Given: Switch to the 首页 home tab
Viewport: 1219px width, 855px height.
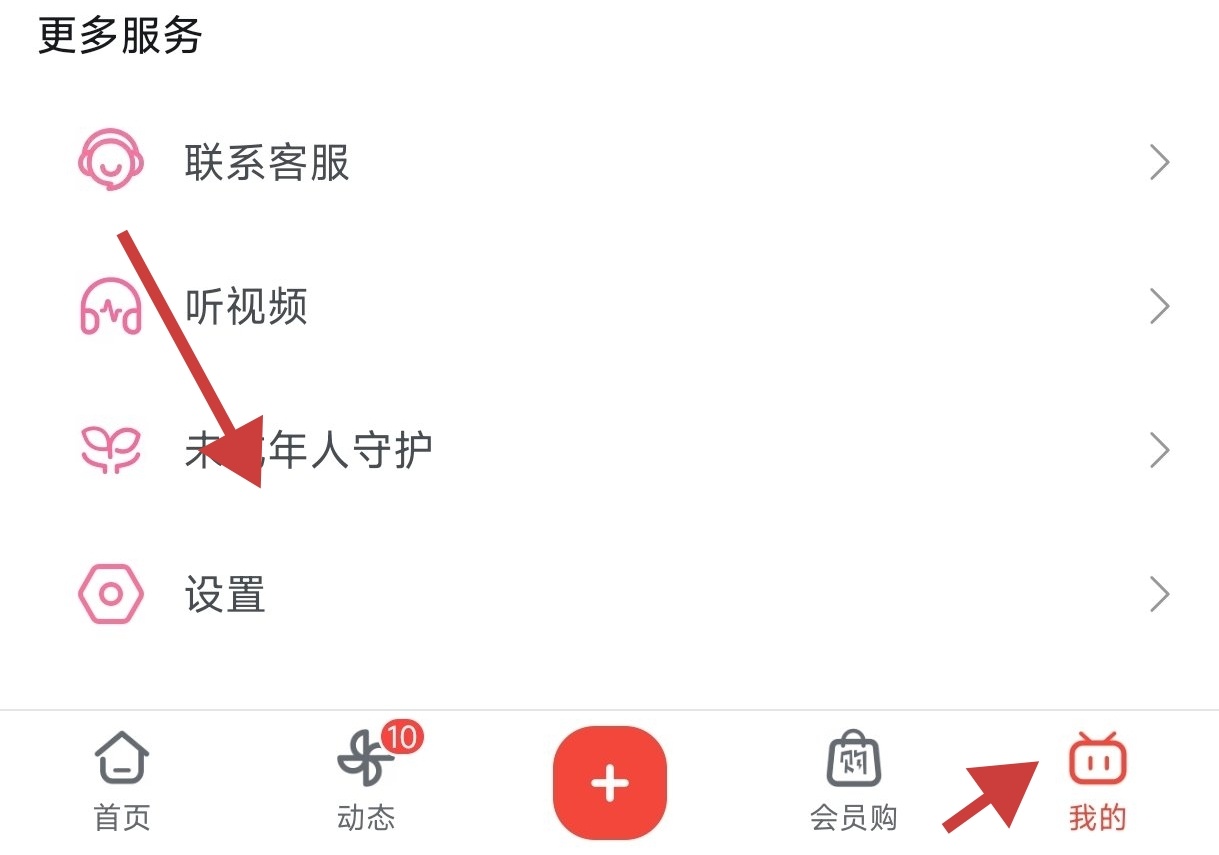Looking at the screenshot, I should [x=122, y=783].
